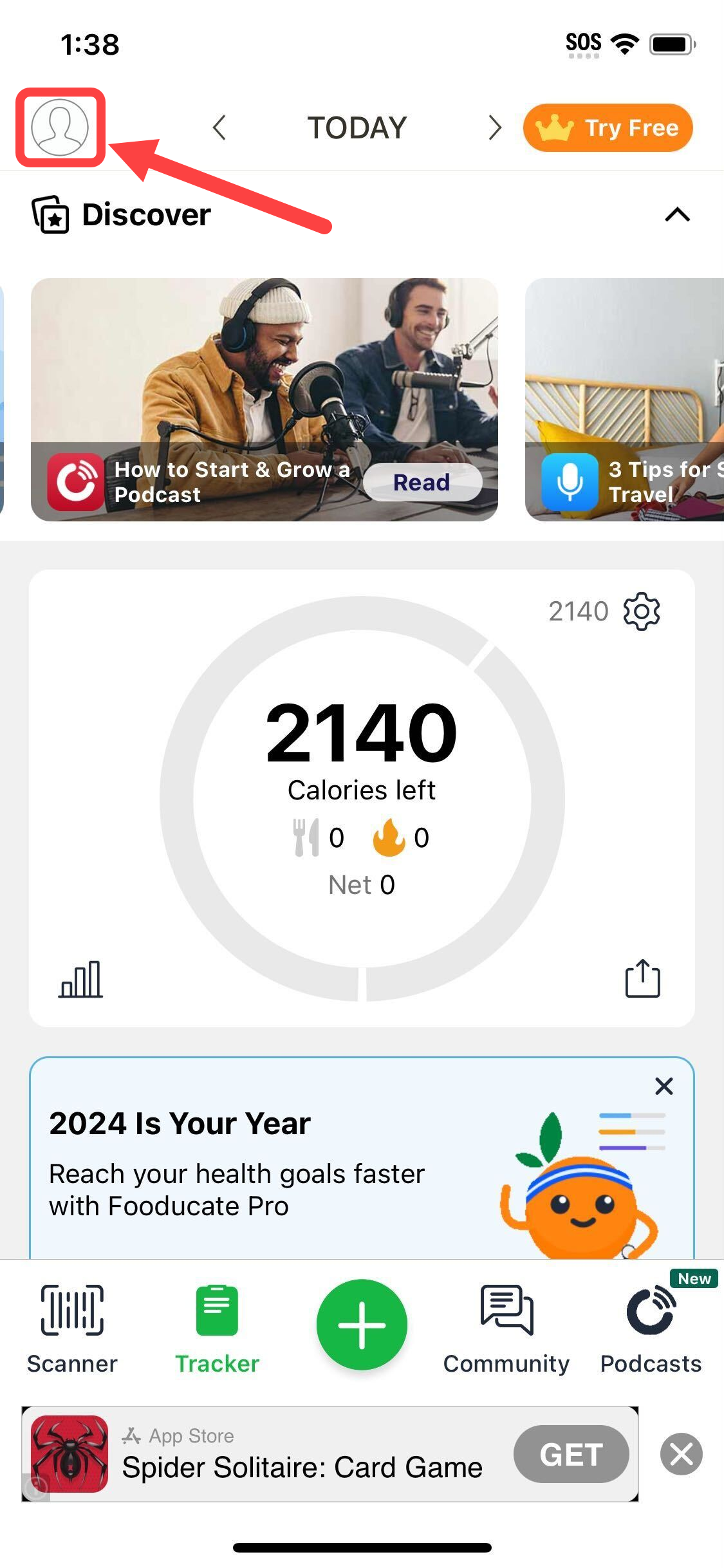Add a new entry with plus button

[362, 1324]
